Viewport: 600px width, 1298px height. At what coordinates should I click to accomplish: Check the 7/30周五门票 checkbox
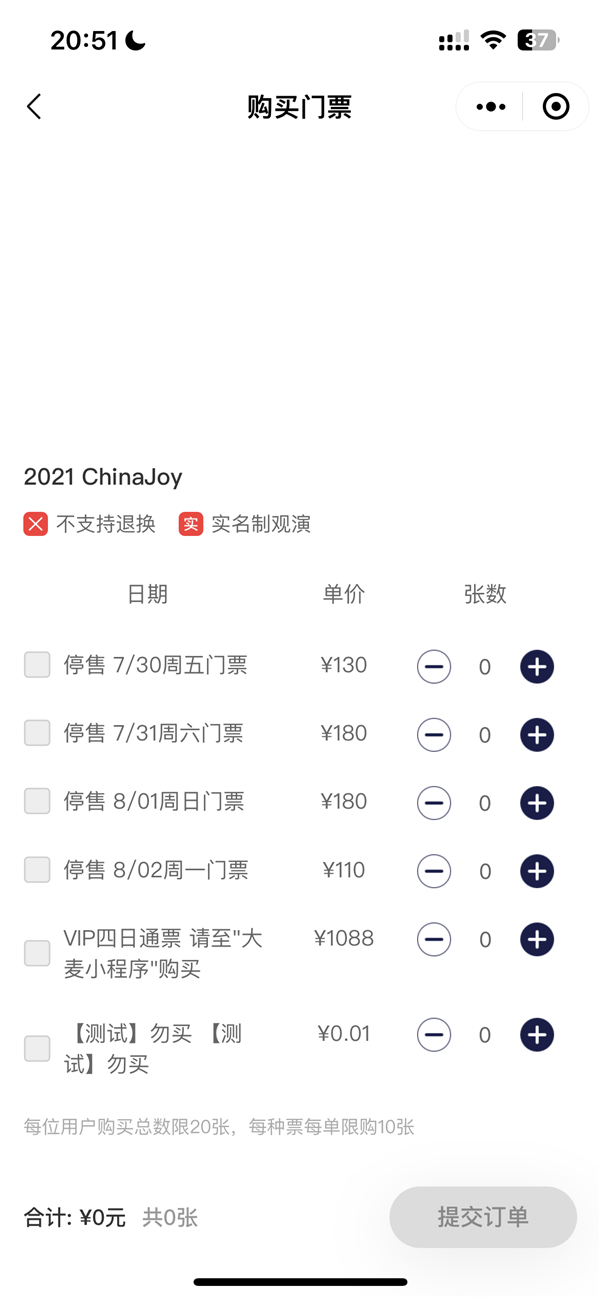[x=37, y=665]
